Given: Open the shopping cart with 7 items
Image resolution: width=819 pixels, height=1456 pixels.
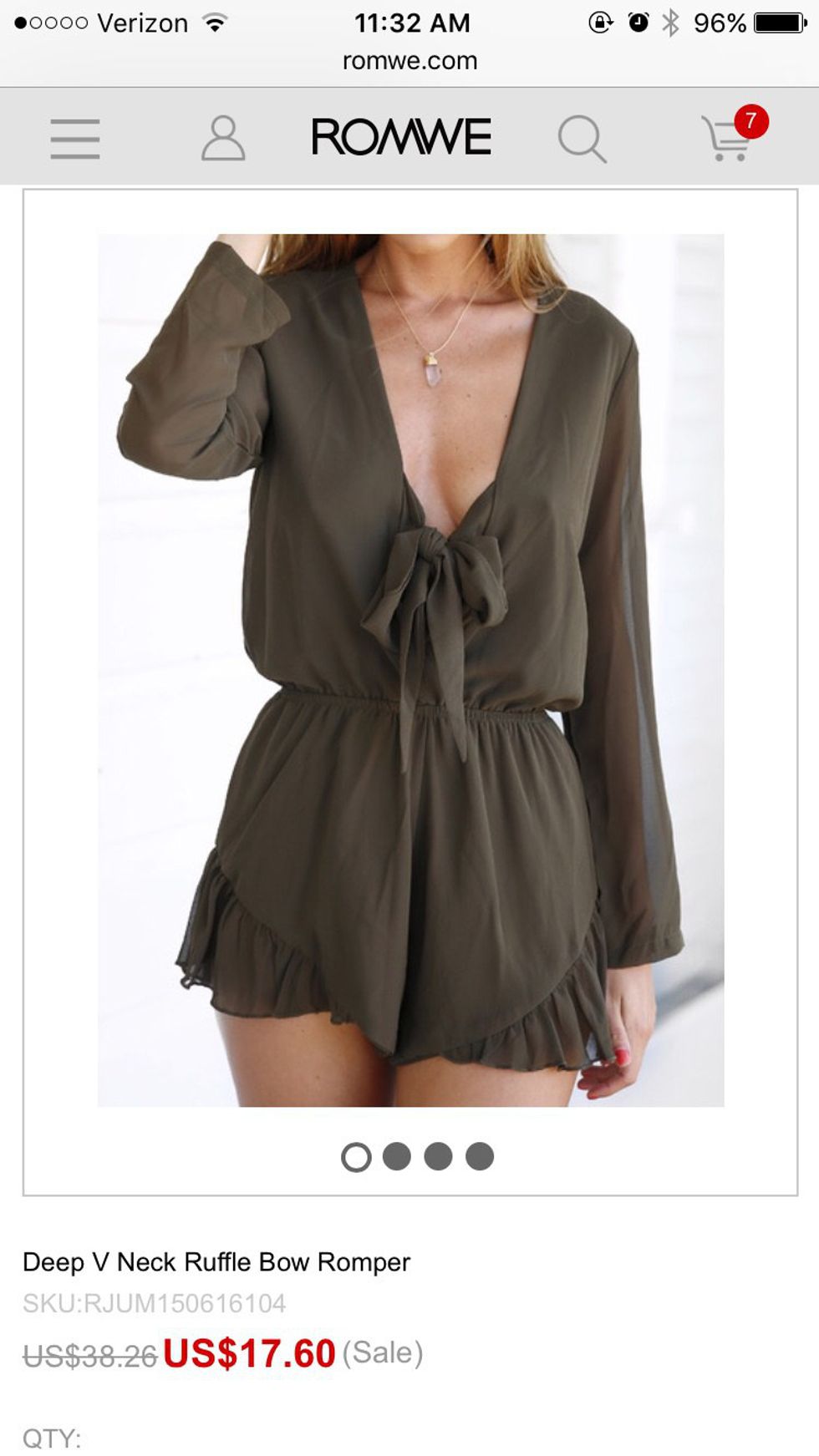Looking at the screenshot, I should click(729, 137).
